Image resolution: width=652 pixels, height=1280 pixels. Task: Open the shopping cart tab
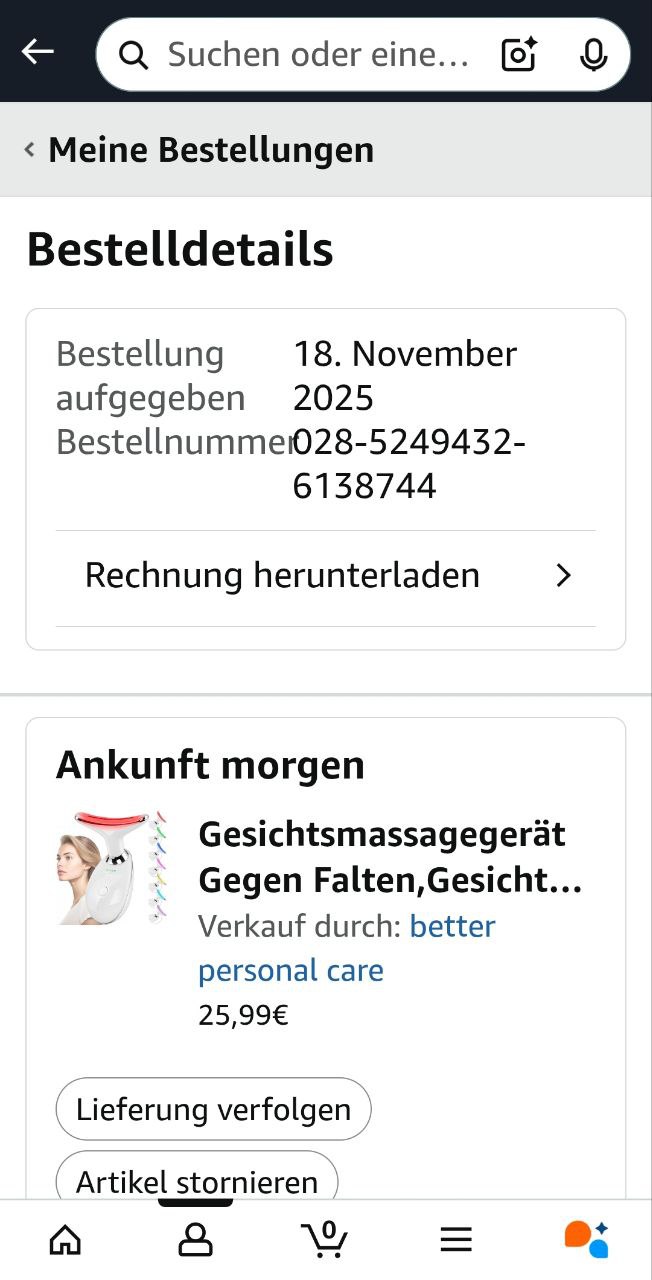[x=325, y=1240]
